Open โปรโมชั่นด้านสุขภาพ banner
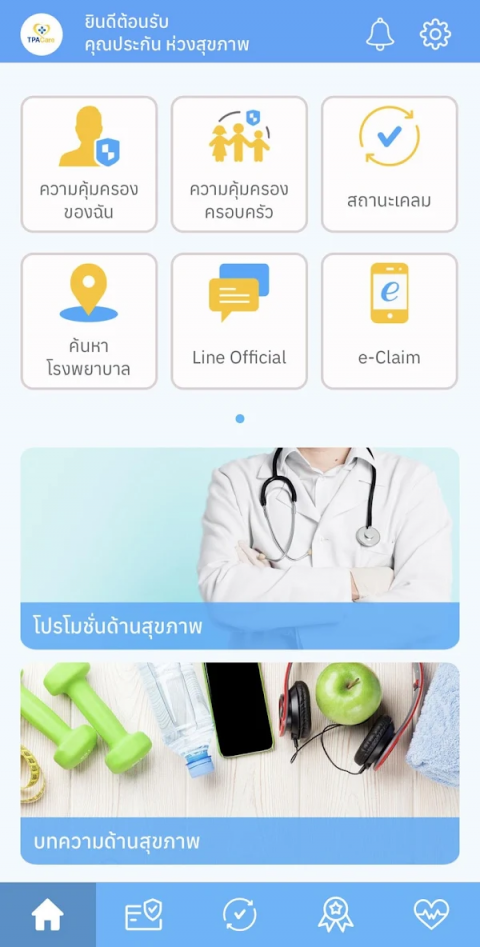Viewport: 480px width, 947px height. click(240, 548)
